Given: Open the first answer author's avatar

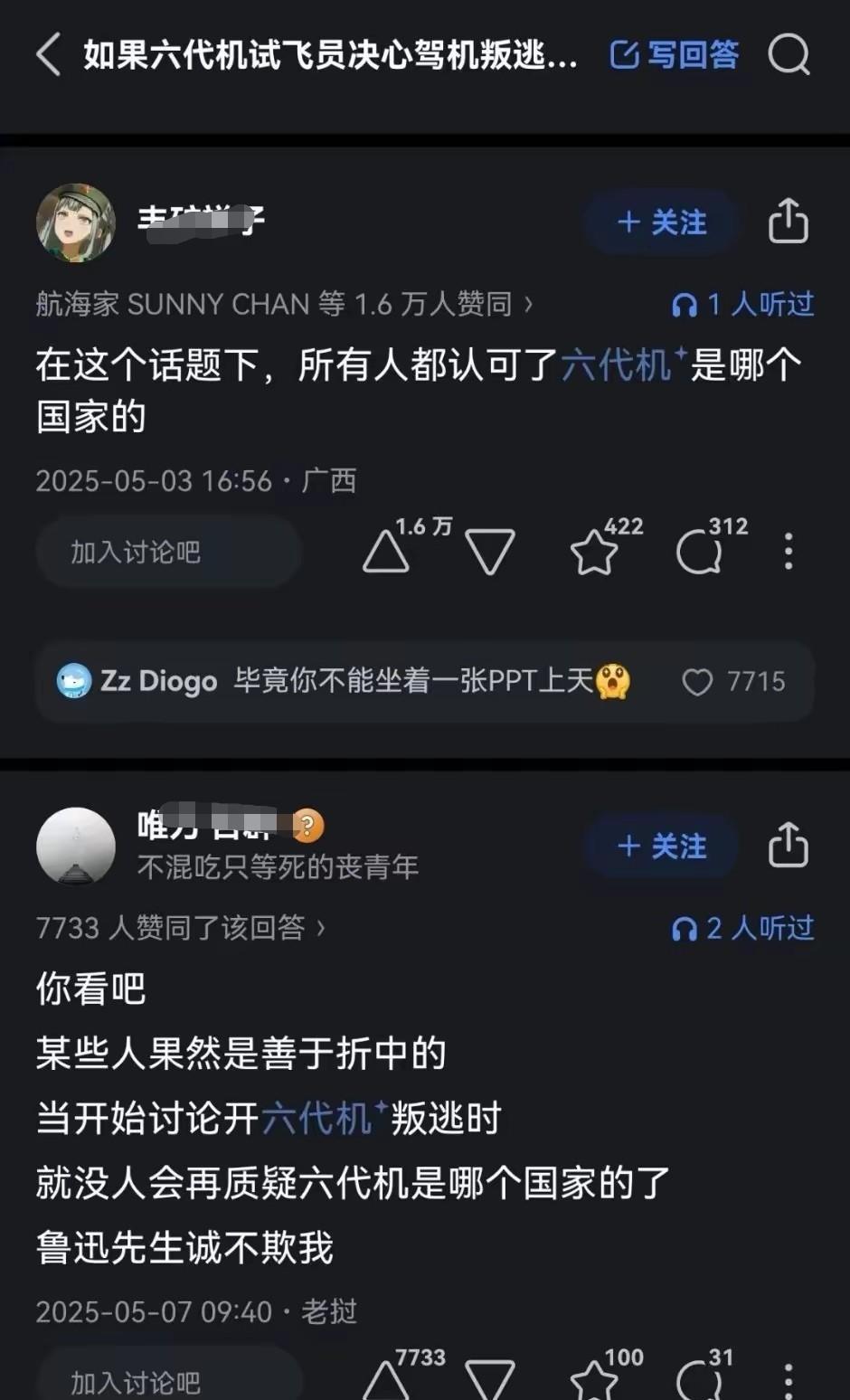Looking at the screenshot, I should coord(76,222).
